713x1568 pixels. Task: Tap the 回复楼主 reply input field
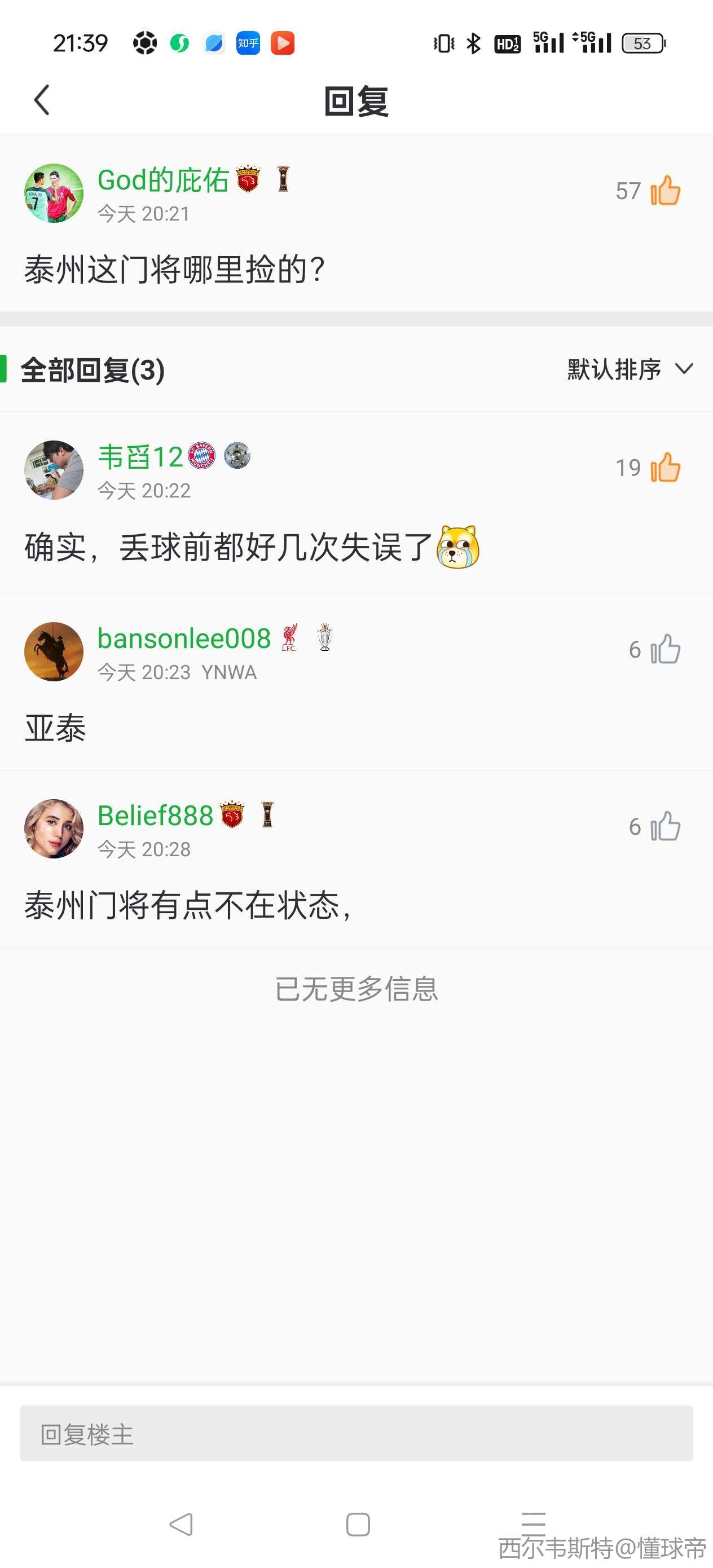356,1433
